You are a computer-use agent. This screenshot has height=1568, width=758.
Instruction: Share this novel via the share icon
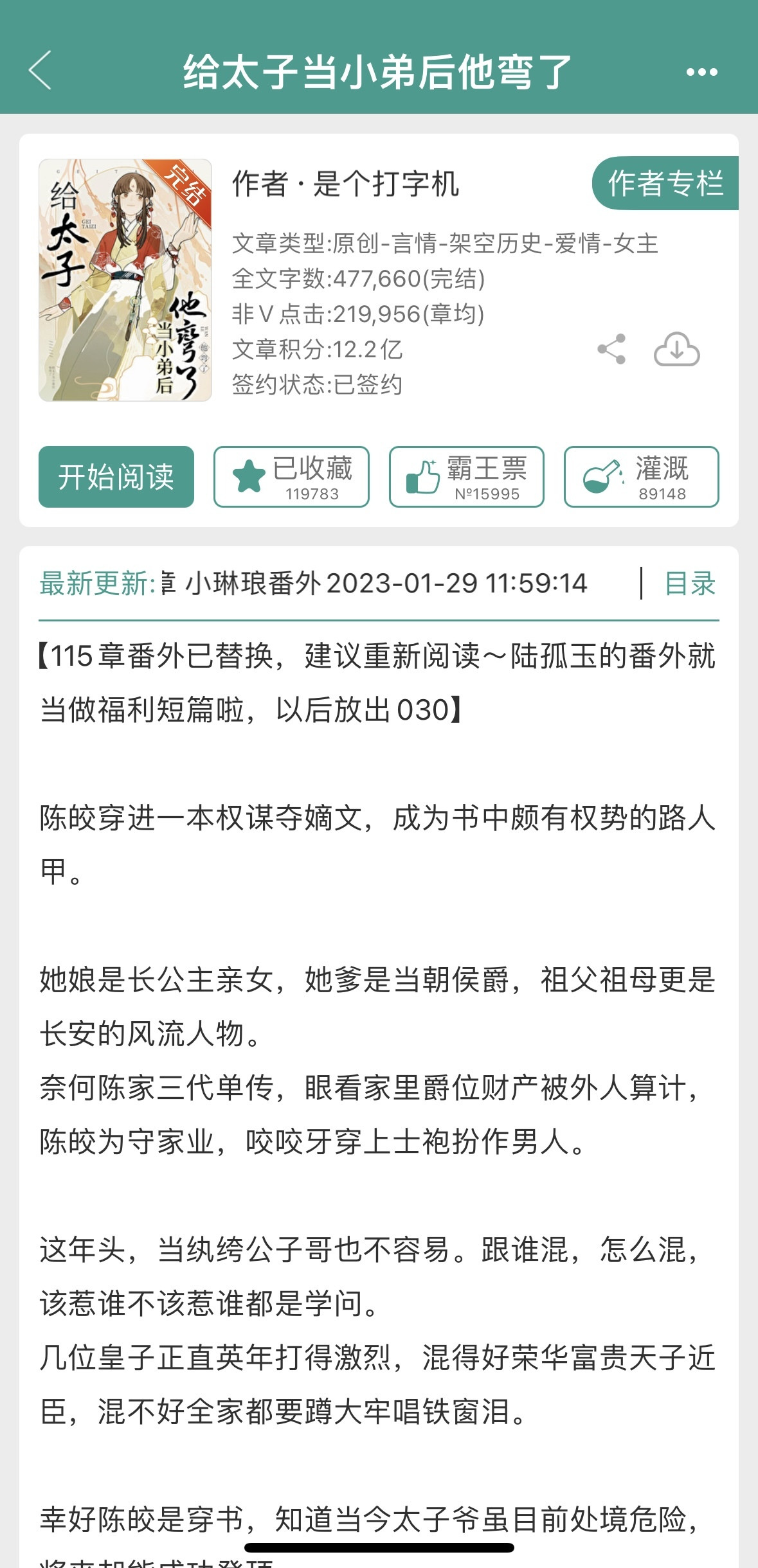pyautogui.click(x=611, y=348)
